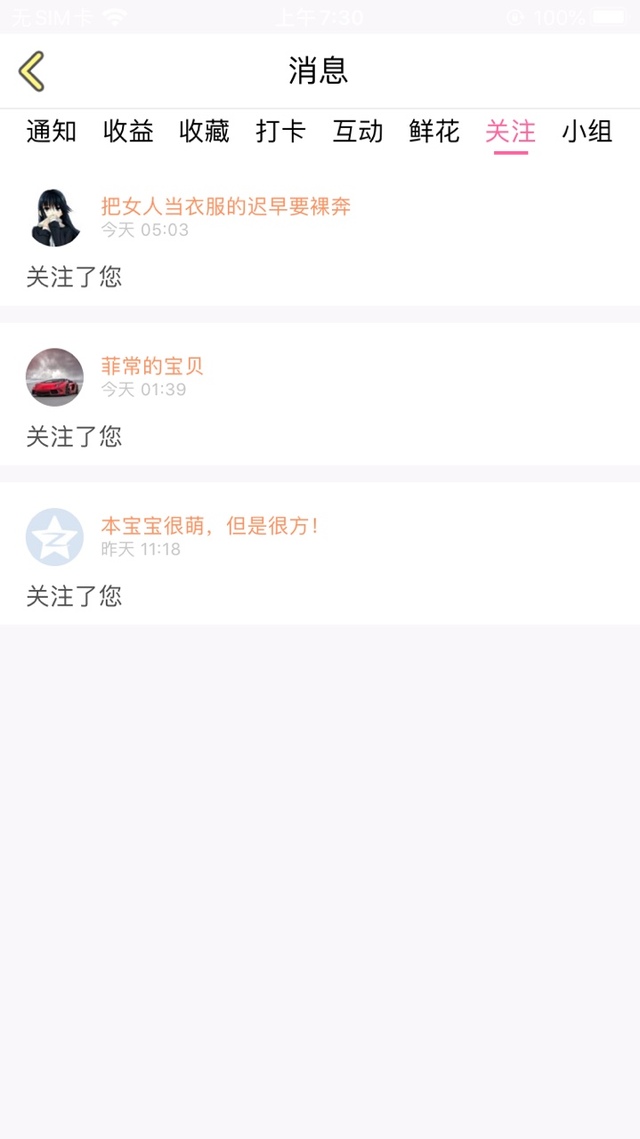
Task: Switch to the 互动 tab
Action: tap(358, 131)
